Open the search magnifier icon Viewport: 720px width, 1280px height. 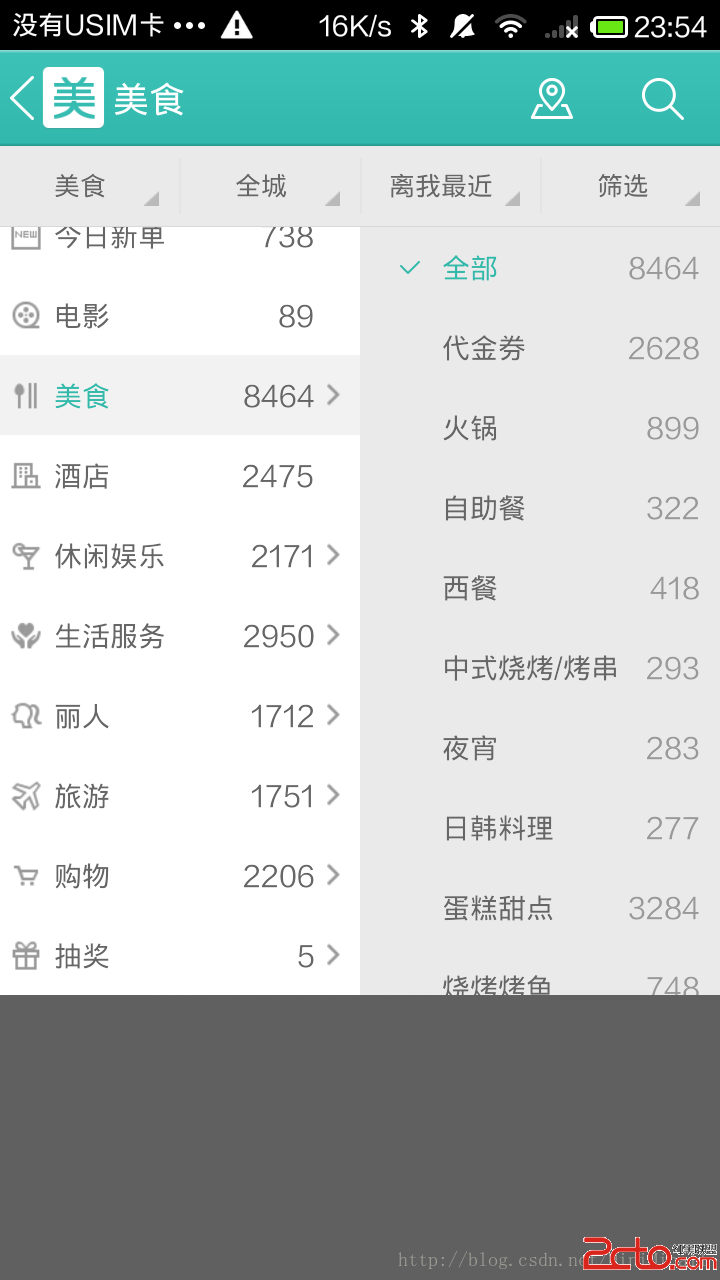tap(661, 99)
